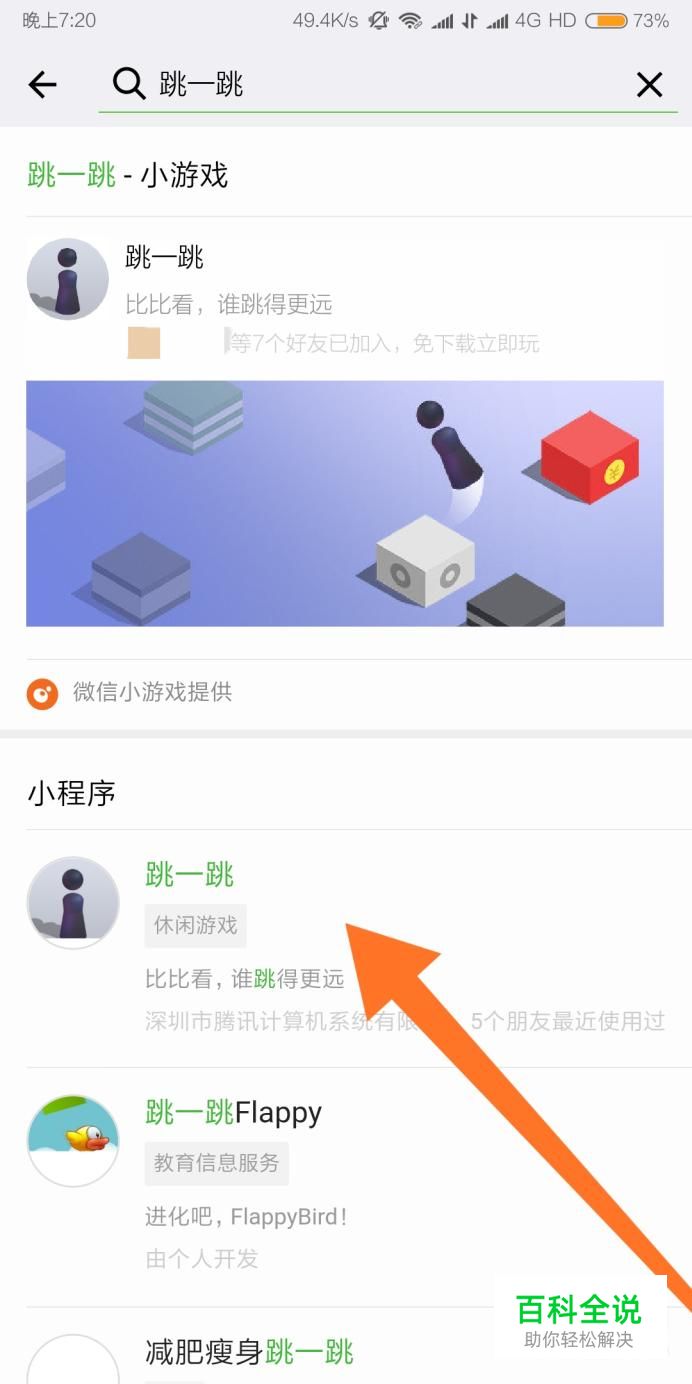Go back using the arrow
Viewport: 692px width, 1384px height.
click(x=42, y=85)
